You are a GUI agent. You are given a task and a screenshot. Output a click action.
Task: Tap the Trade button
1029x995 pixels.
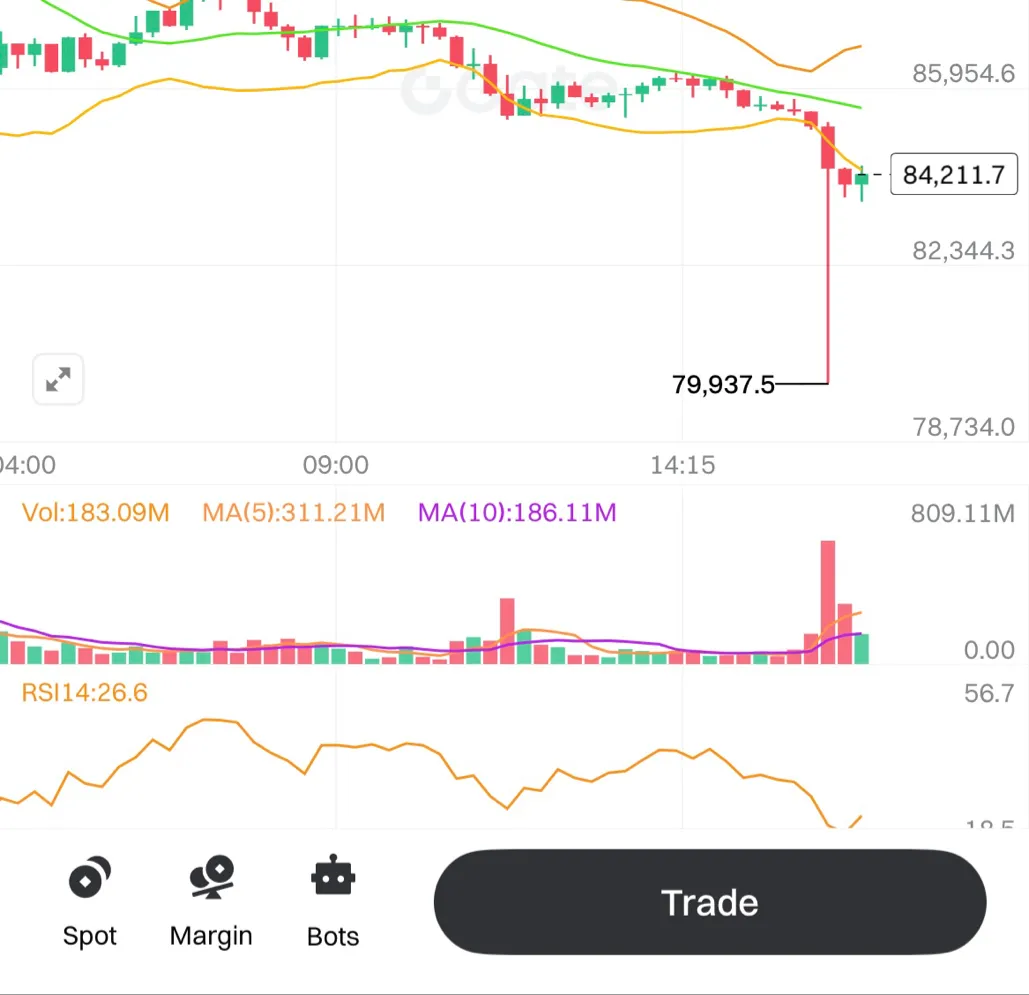pos(710,903)
